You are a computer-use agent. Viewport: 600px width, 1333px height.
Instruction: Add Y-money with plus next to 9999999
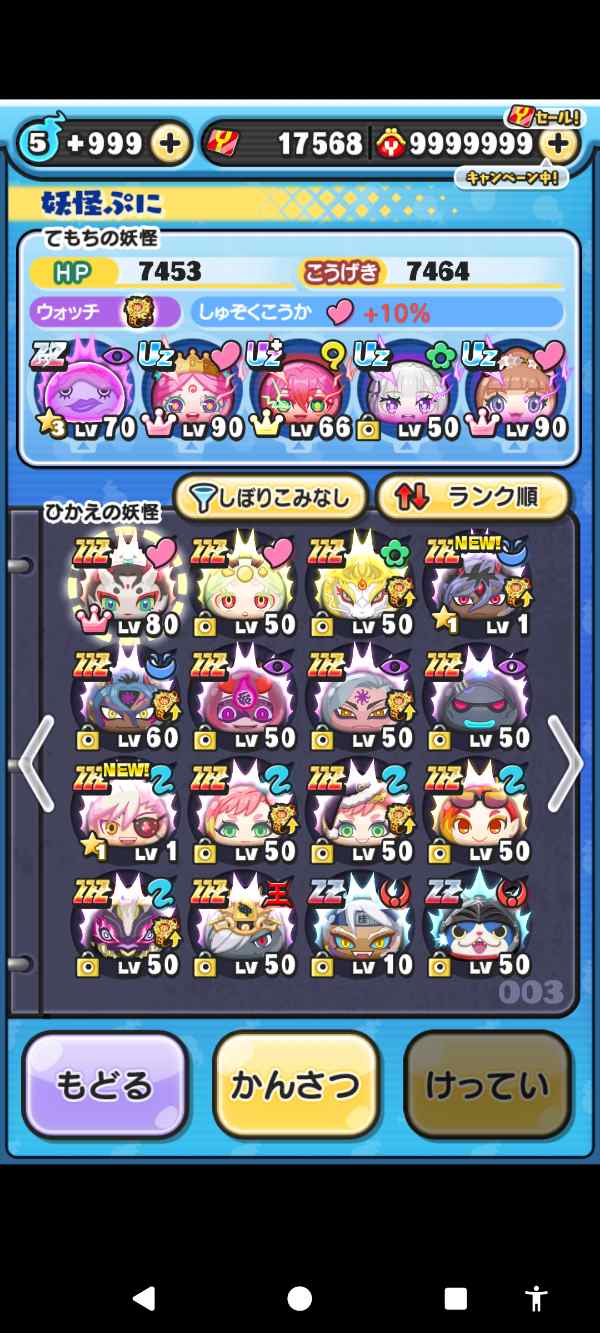pyautogui.click(x=560, y=144)
